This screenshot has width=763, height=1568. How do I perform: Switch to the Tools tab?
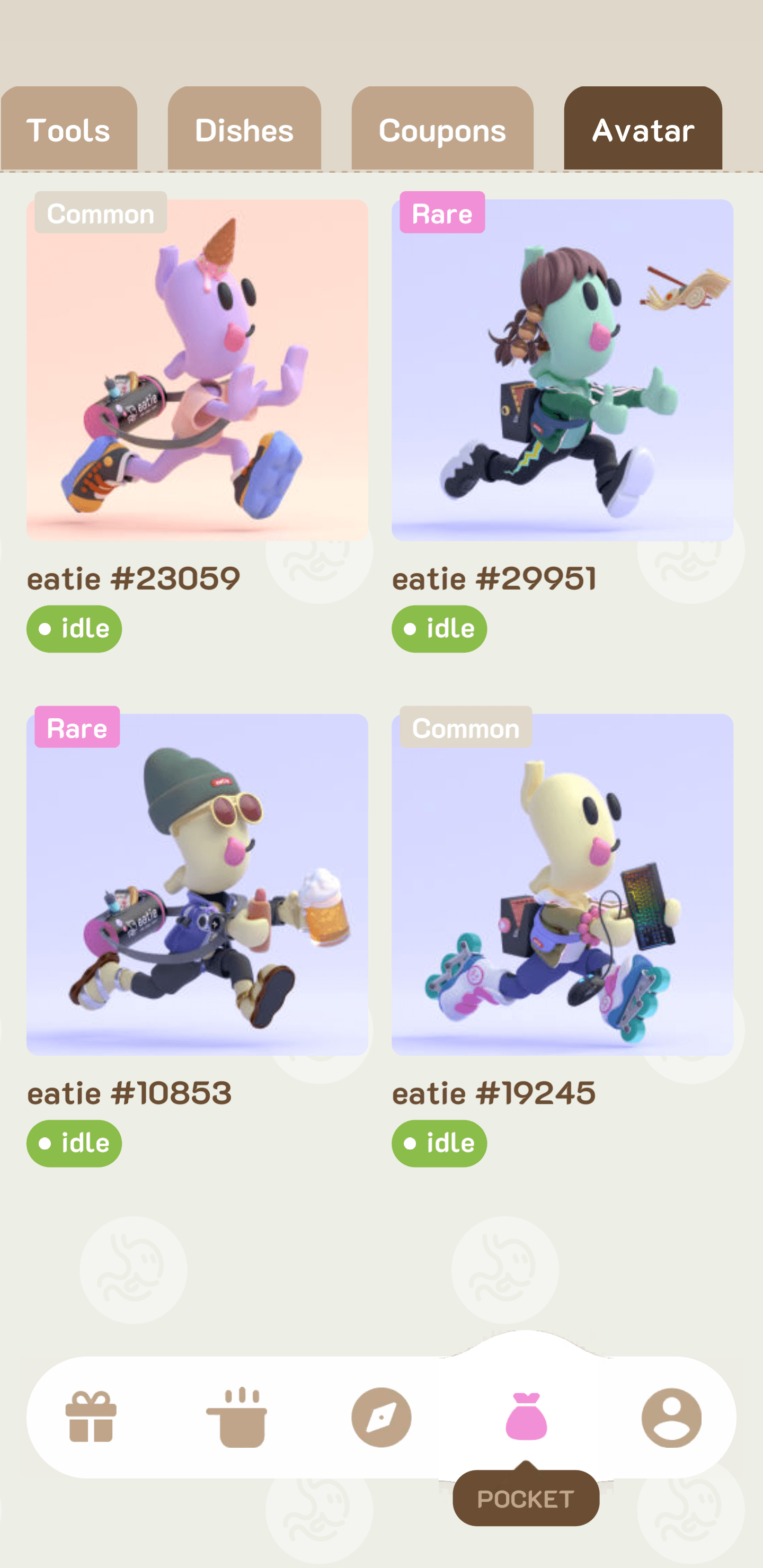coord(68,129)
